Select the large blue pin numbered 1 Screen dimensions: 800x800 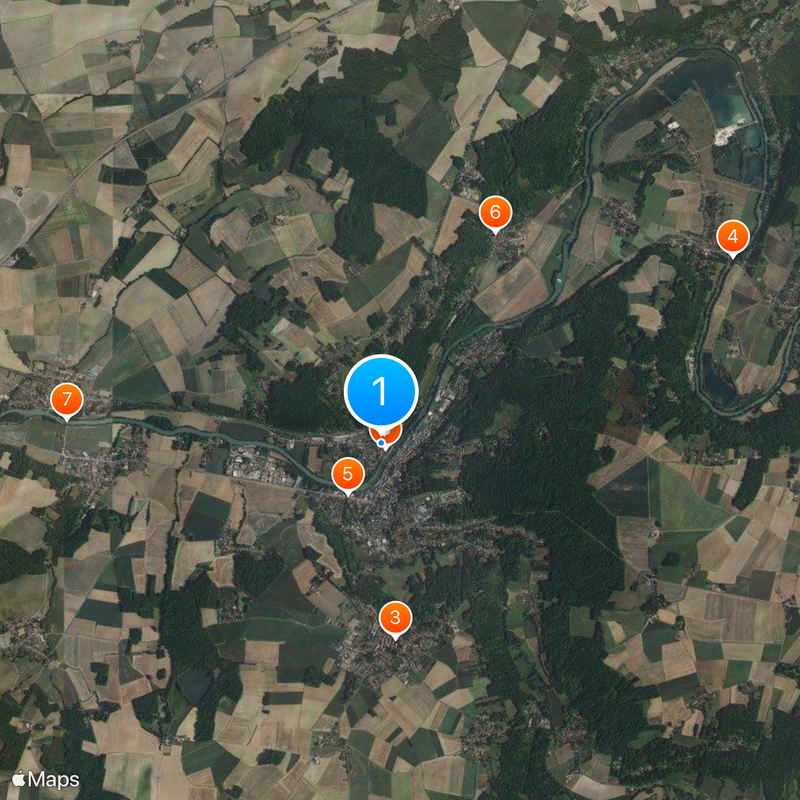(x=381, y=391)
